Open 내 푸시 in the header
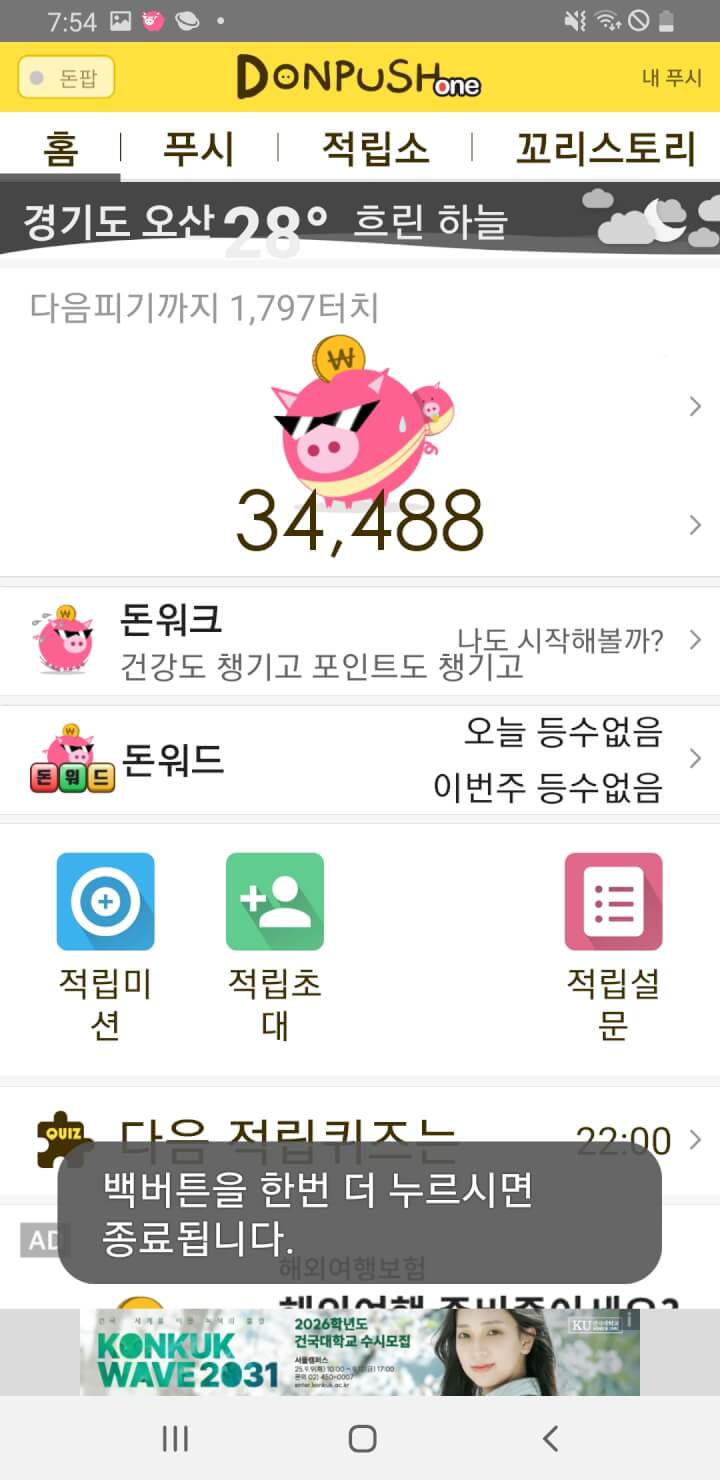The image size is (720, 1480). [671, 78]
